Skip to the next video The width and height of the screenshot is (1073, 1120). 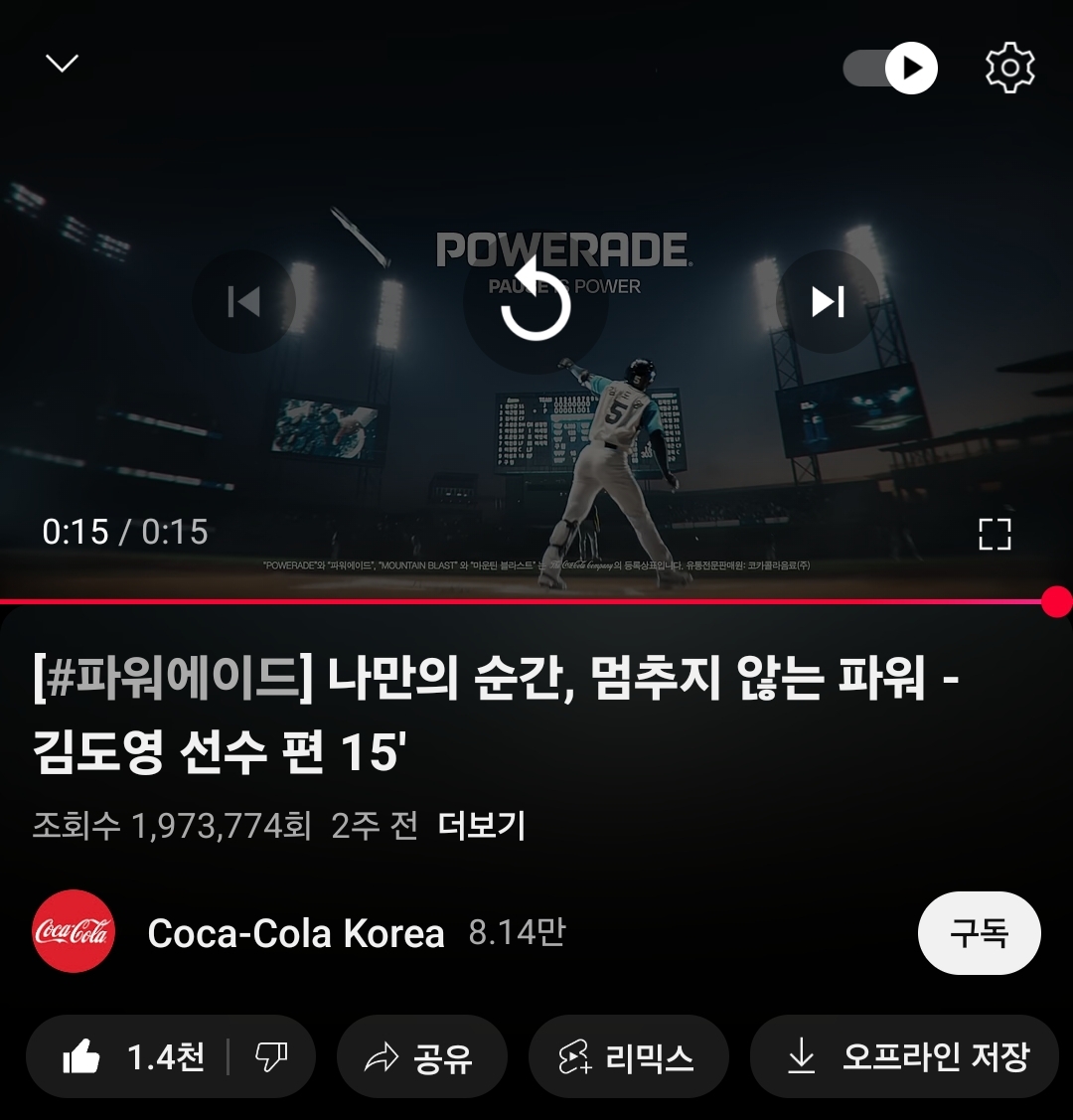(828, 301)
